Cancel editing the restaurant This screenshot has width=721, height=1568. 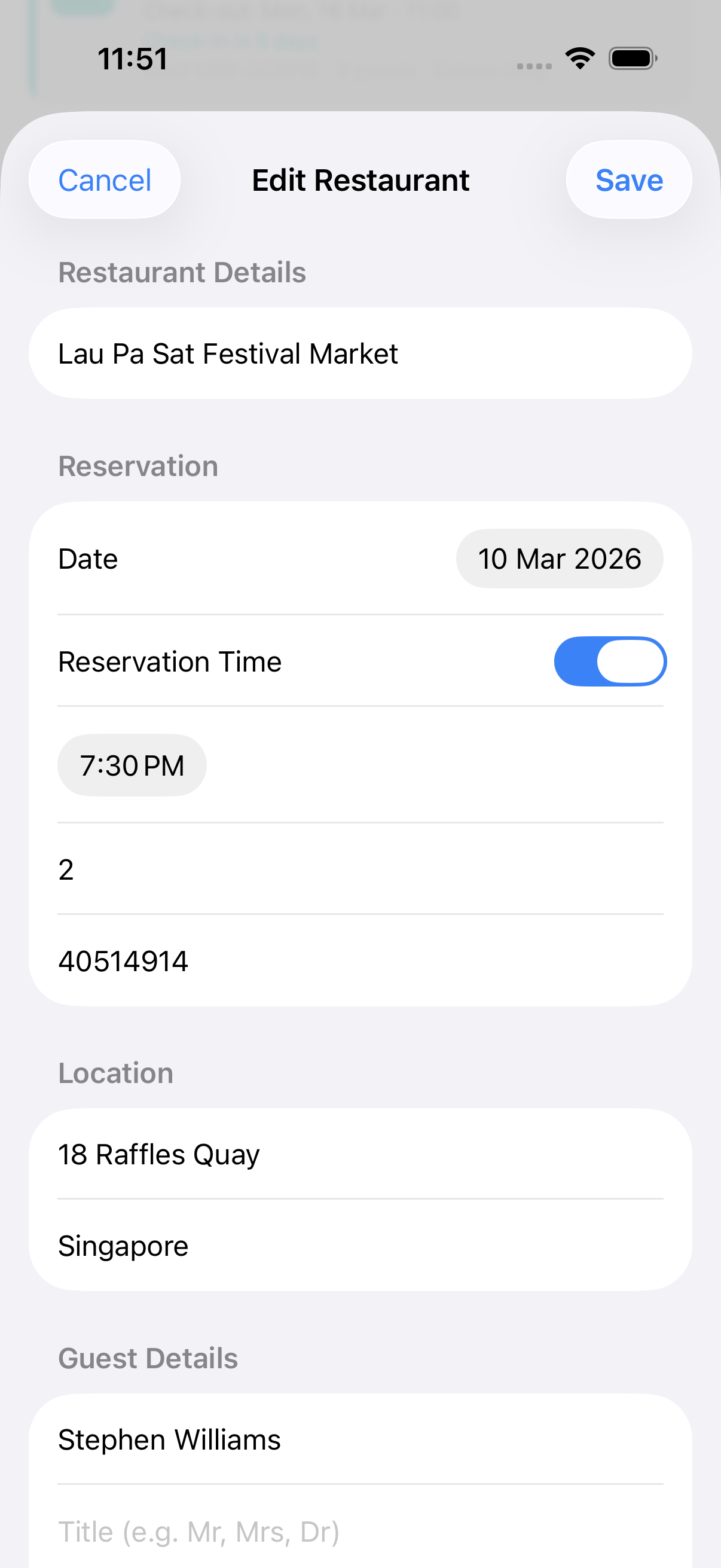point(105,180)
